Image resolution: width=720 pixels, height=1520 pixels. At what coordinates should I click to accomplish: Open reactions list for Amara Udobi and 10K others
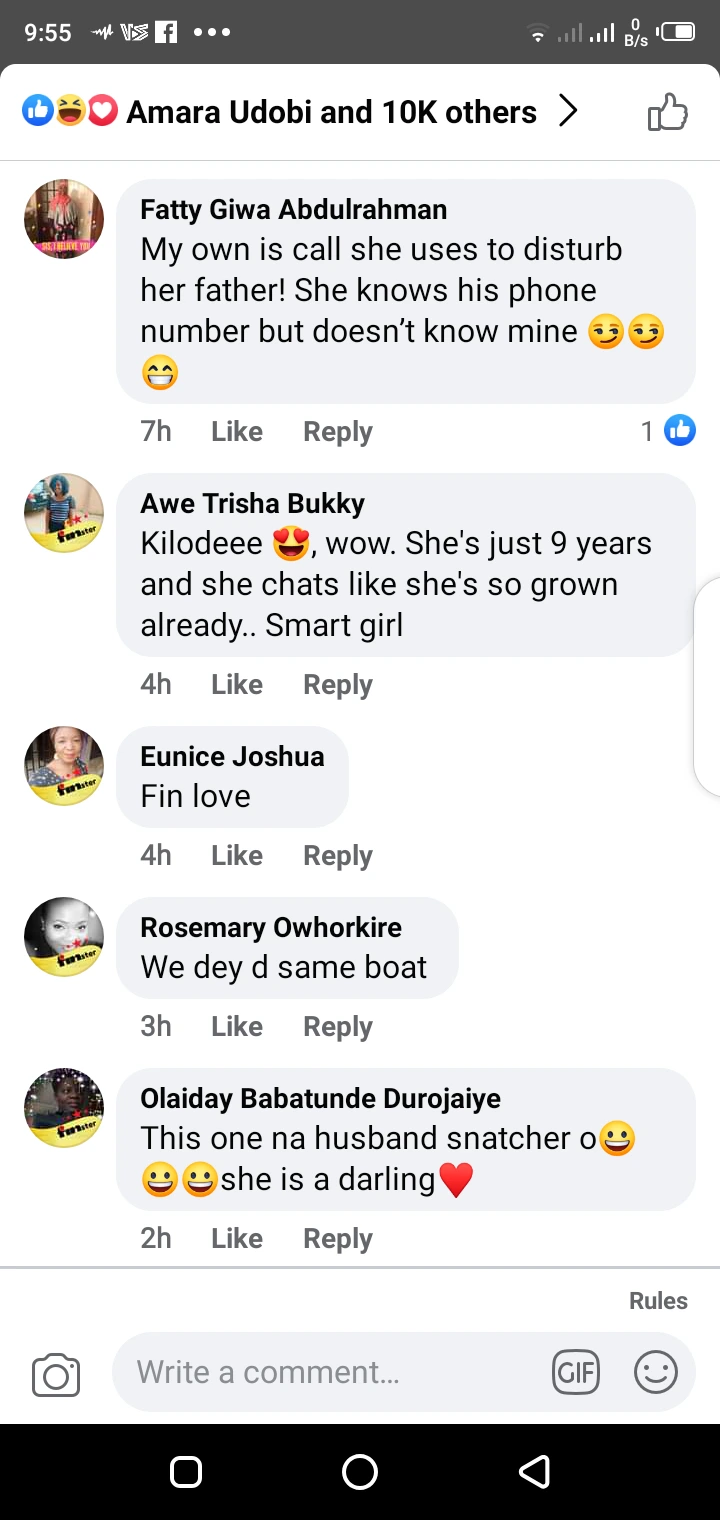point(300,112)
